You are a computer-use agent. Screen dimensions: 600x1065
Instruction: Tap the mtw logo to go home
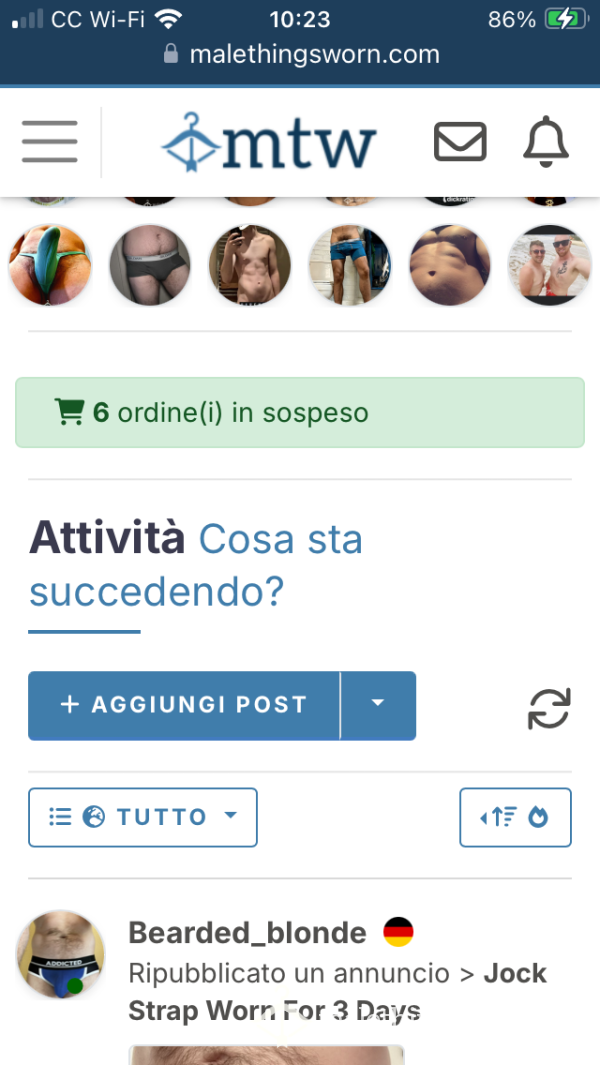click(x=269, y=141)
